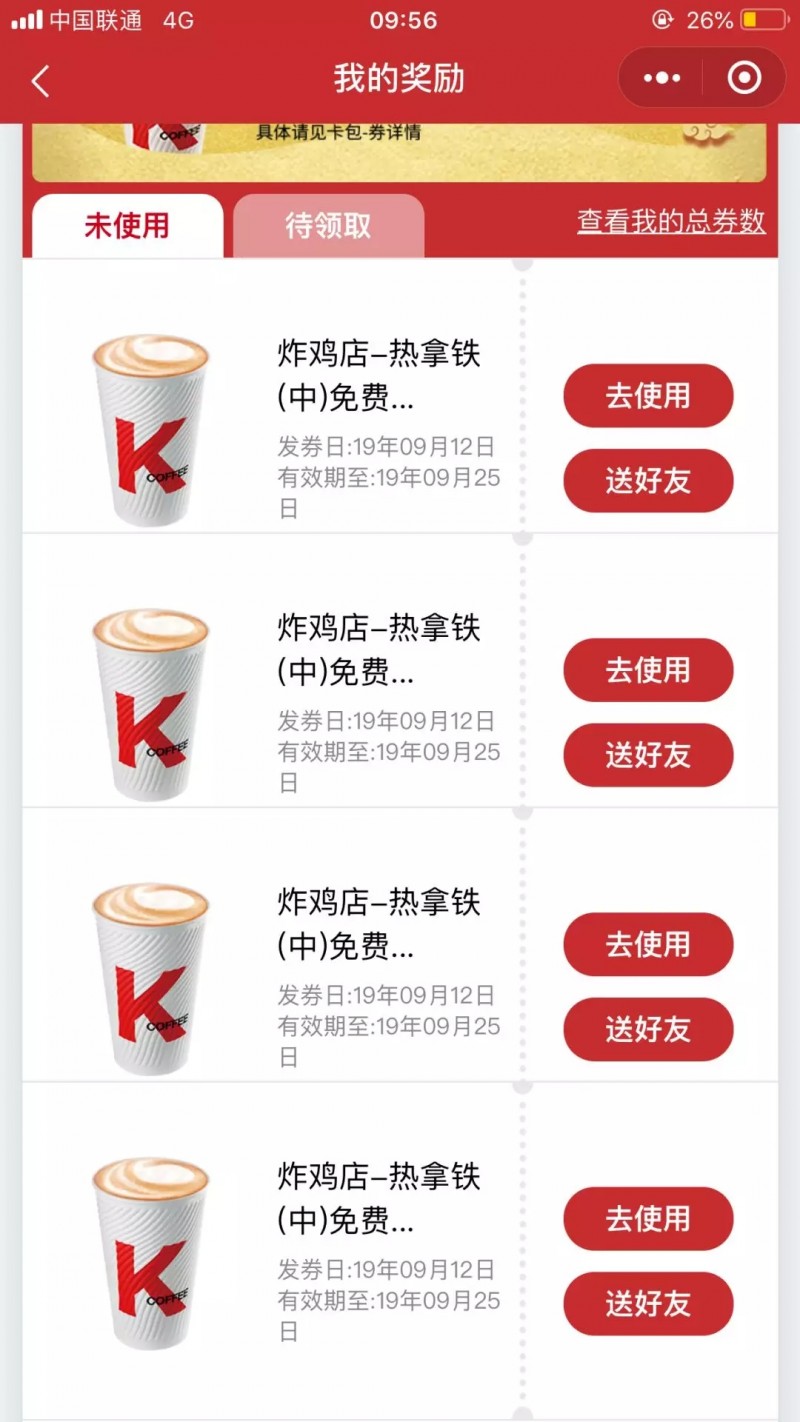This screenshot has height=1422, width=800.
Task: Tap 去使用 on the fourth latte coupon
Action: 648,1218
